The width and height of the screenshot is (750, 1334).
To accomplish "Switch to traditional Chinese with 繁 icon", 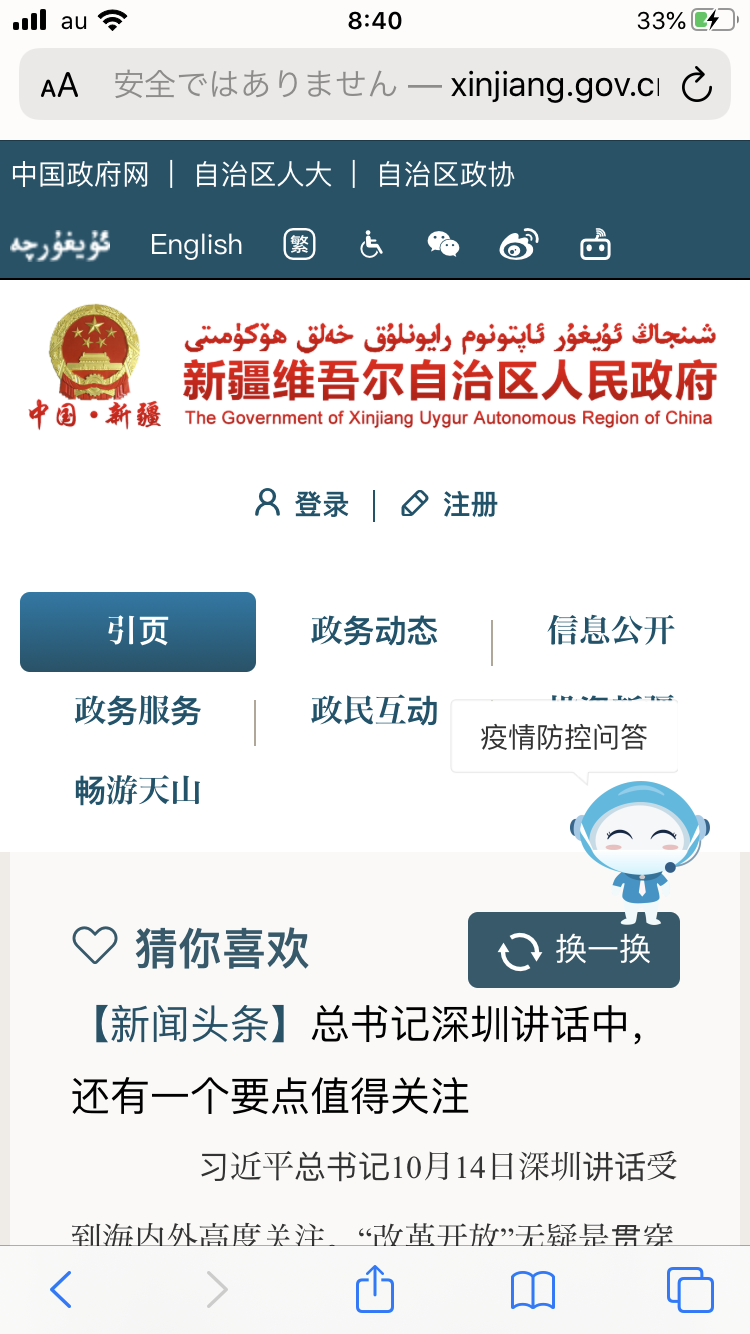I will 299,245.
